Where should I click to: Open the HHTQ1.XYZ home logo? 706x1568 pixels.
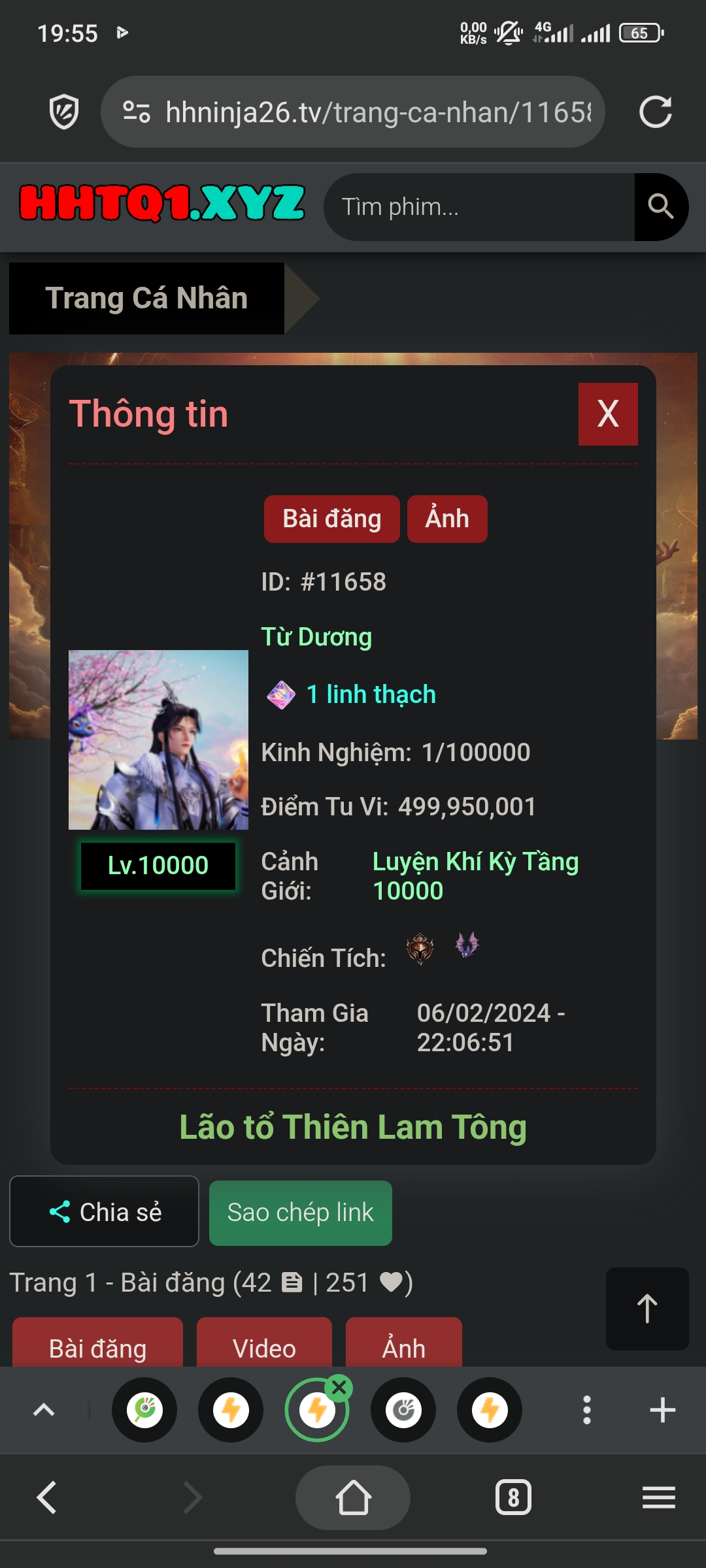[x=162, y=204]
